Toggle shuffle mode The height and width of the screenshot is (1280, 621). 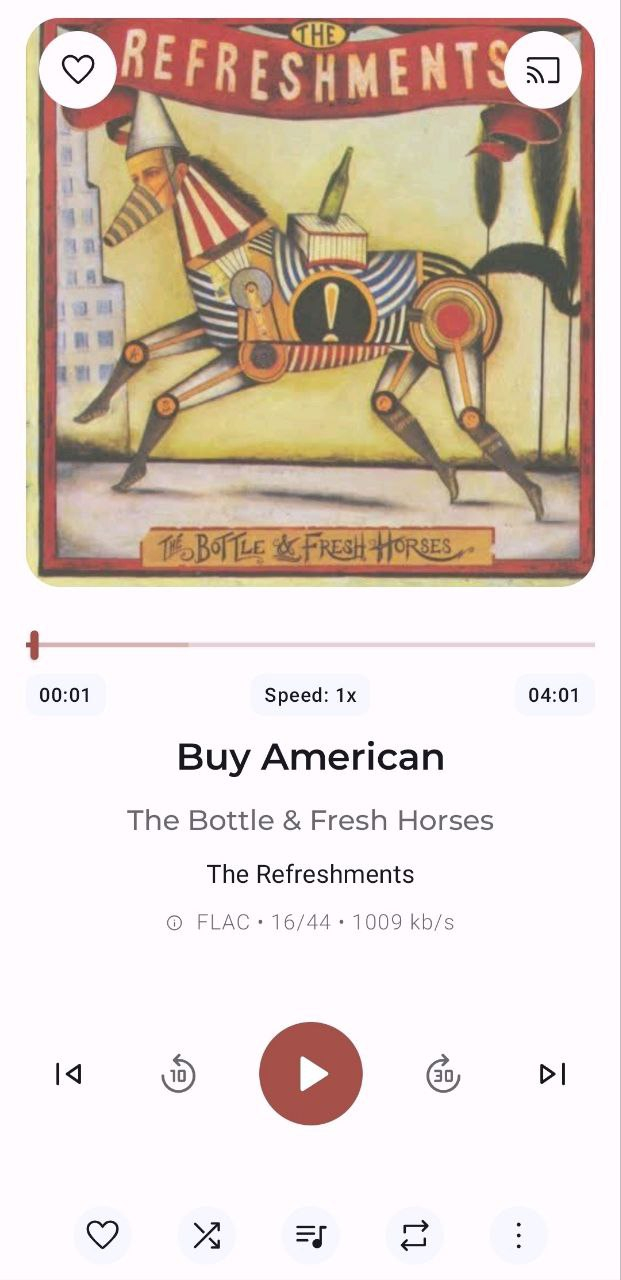click(206, 1235)
